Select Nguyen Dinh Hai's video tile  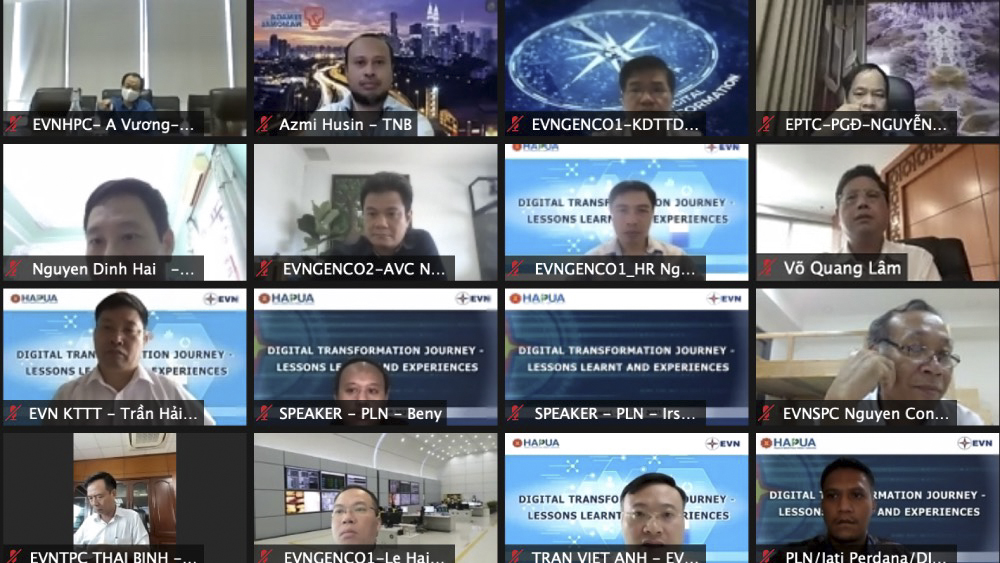click(124, 212)
